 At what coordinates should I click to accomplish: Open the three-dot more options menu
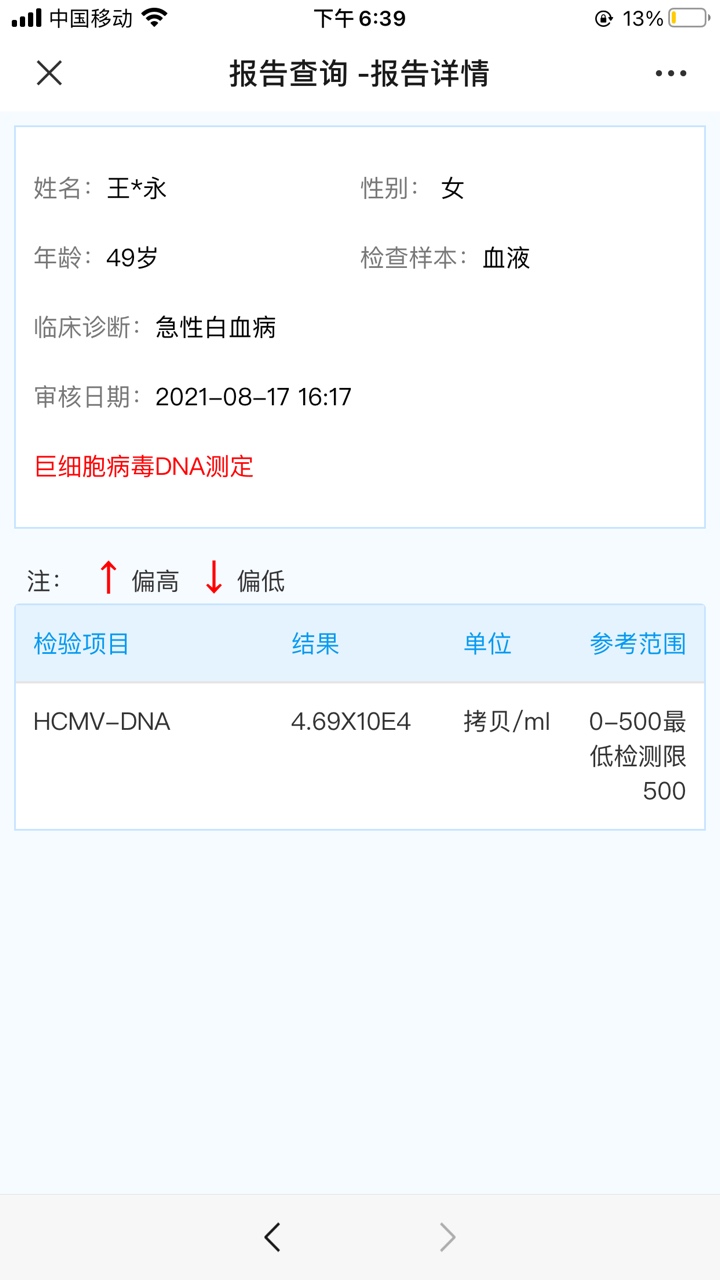pyautogui.click(x=671, y=73)
